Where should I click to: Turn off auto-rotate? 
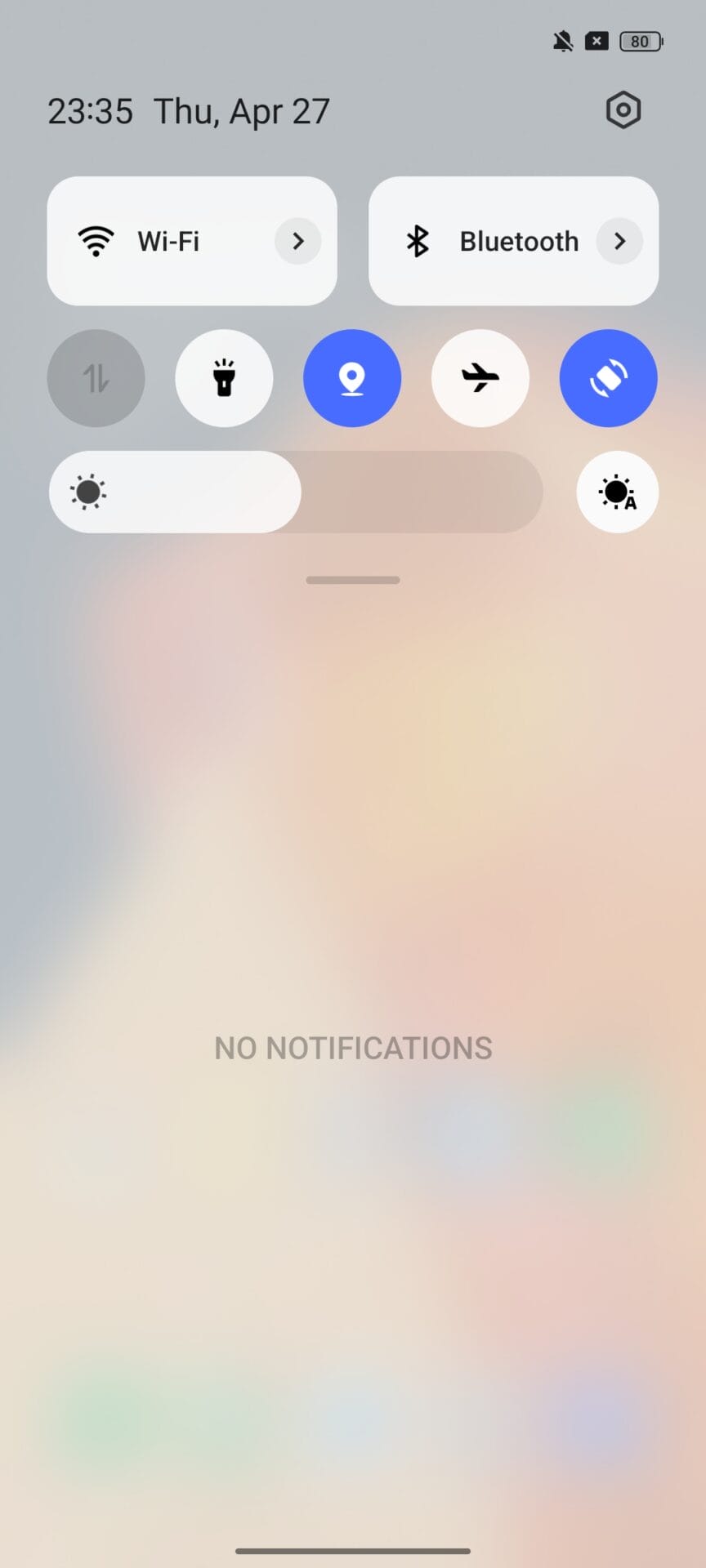(608, 378)
